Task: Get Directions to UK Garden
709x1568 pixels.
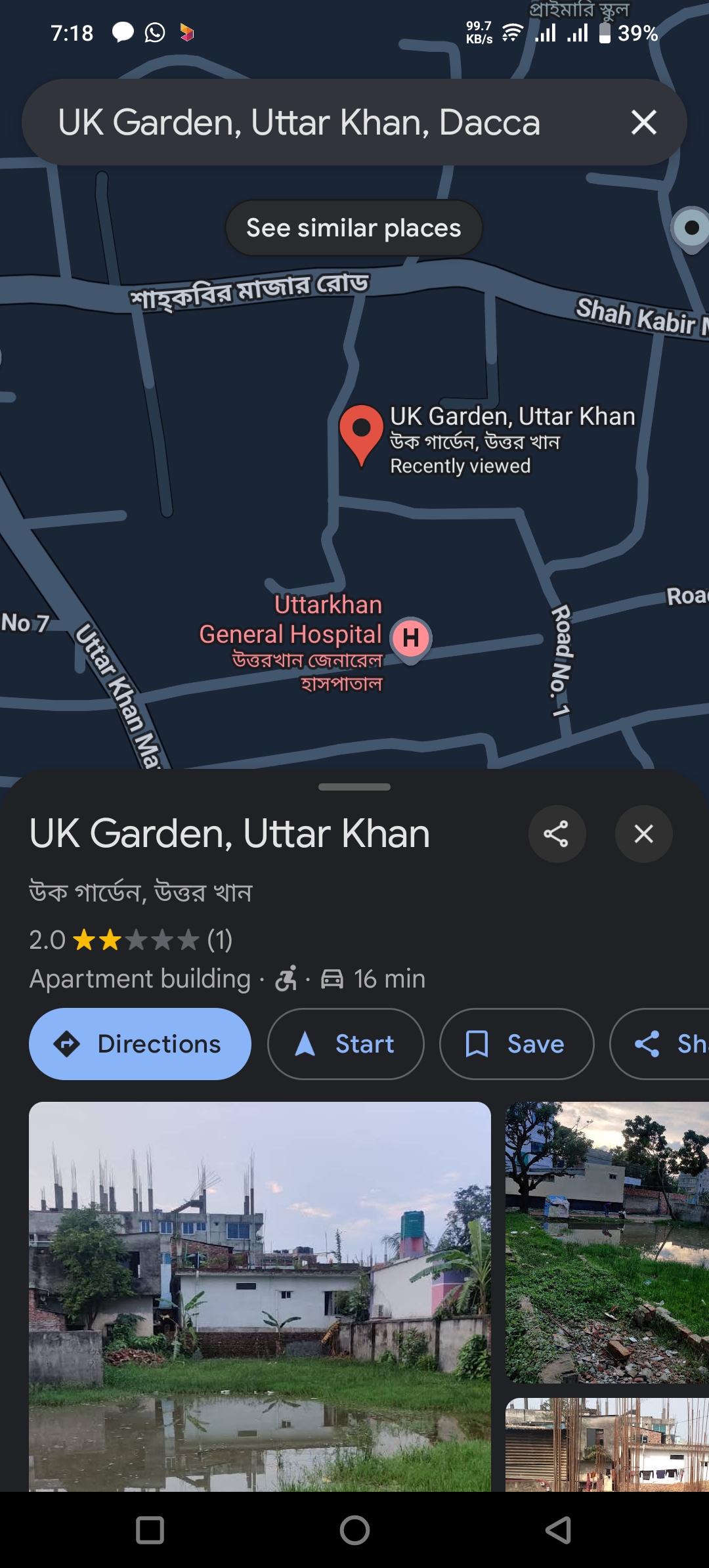Action: (140, 1044)
